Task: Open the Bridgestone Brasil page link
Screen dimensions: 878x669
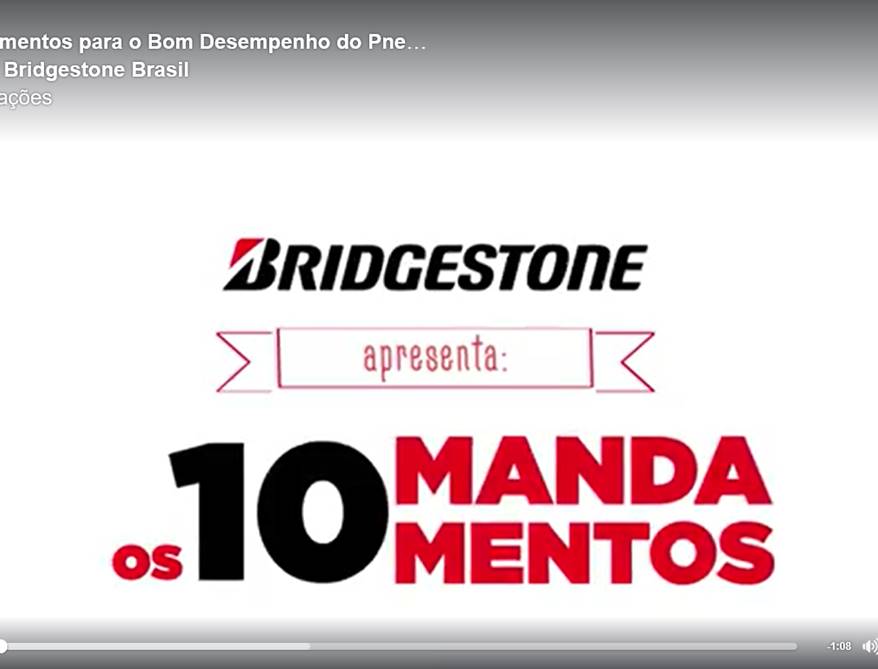Action: click(95, 70)
